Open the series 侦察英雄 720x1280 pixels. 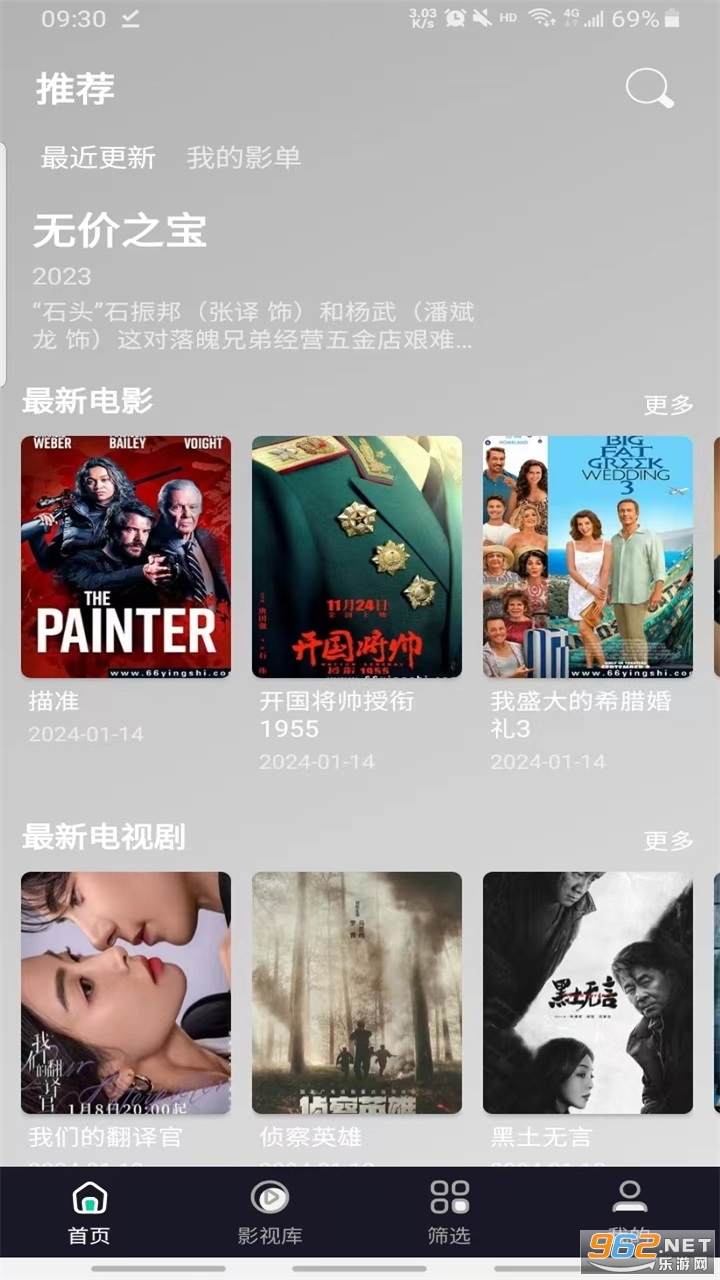[x=357, y=993]
